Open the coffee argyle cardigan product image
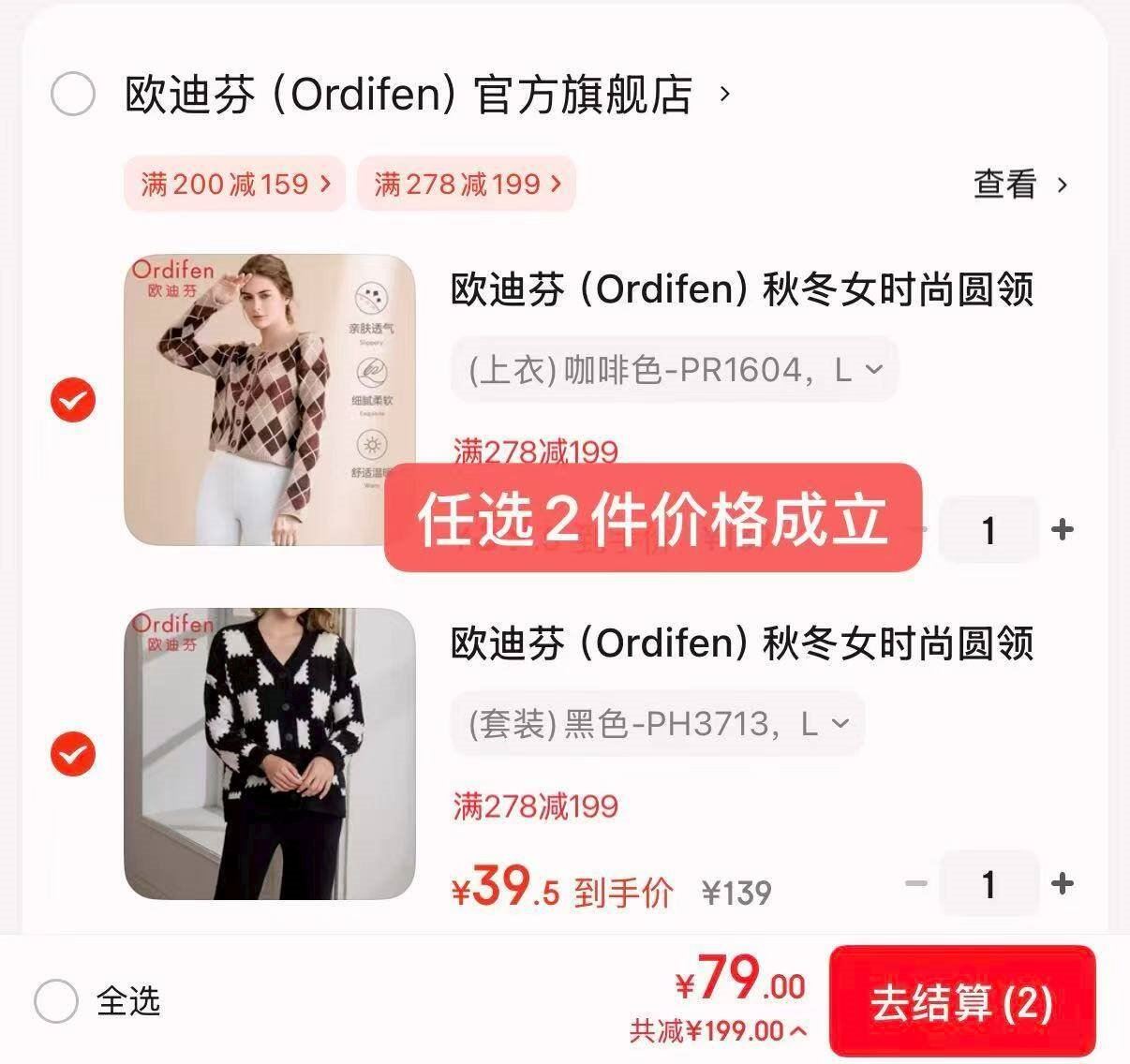This screenshot has width=1130, height=1064. click(270, 400)
